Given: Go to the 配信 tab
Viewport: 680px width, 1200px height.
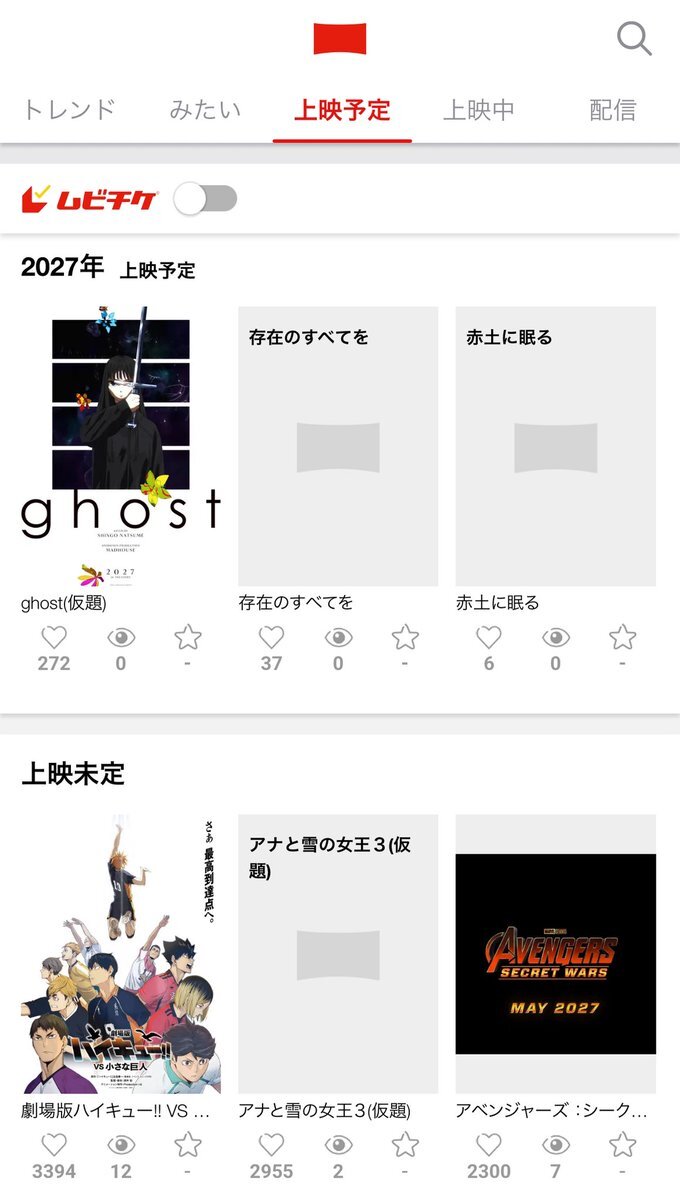Looking at the screenshot, I should (x=613, y=110).
